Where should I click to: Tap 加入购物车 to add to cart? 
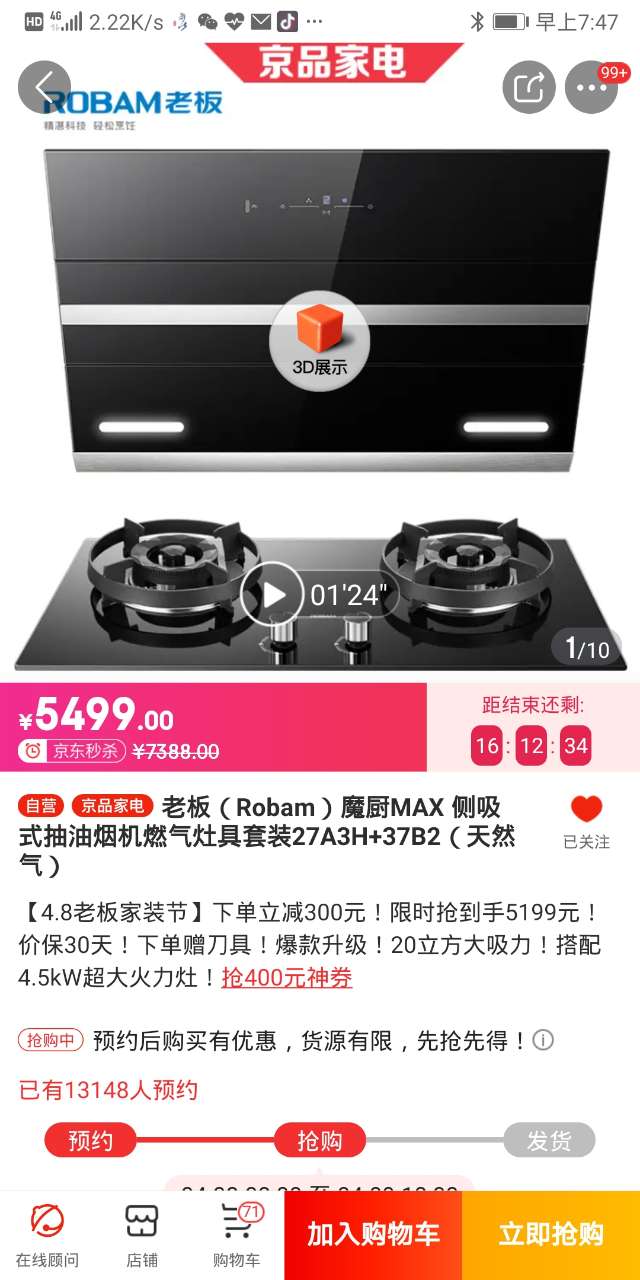click(373, 1235)
